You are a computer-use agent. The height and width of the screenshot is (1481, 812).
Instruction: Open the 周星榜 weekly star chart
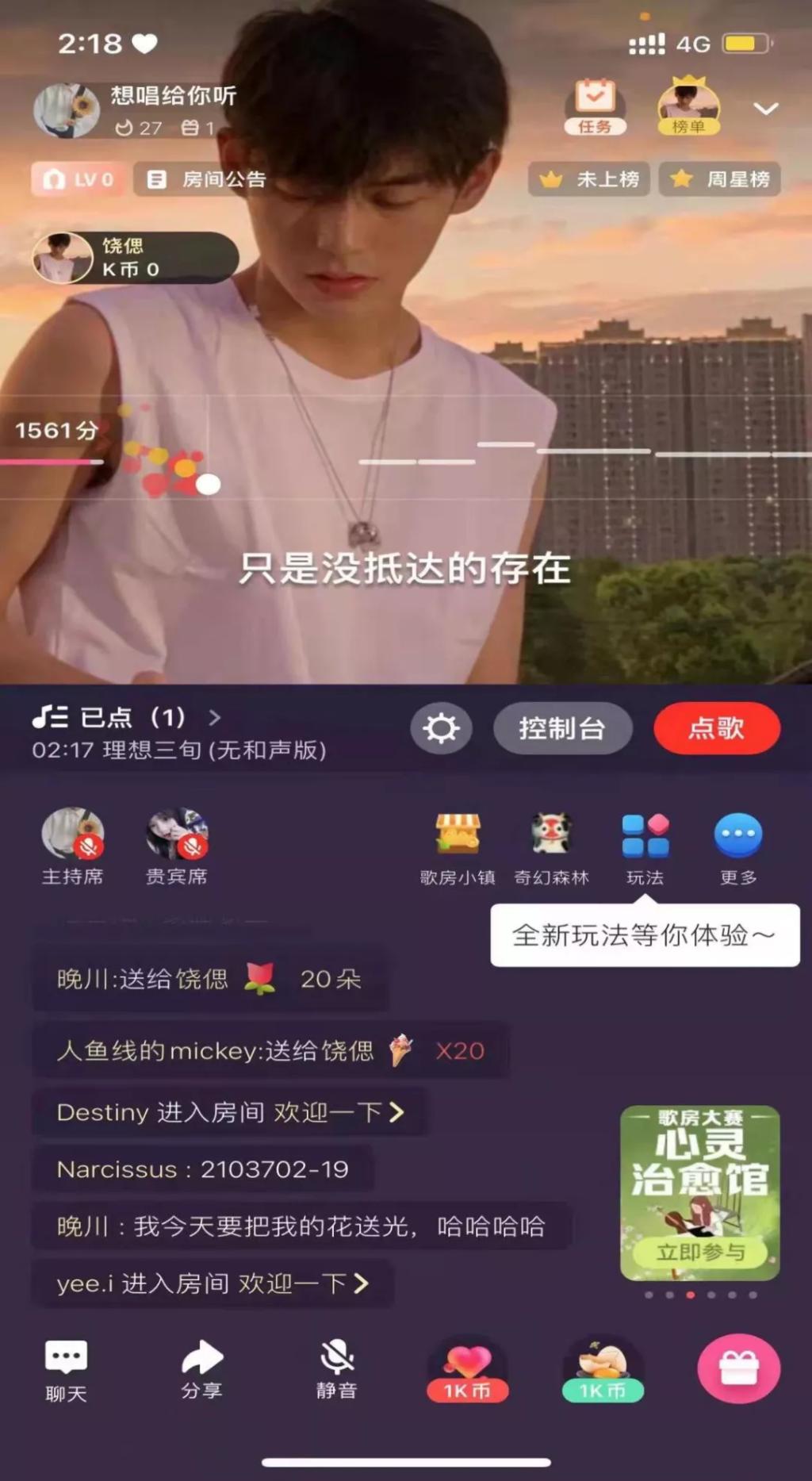[721, 179]
